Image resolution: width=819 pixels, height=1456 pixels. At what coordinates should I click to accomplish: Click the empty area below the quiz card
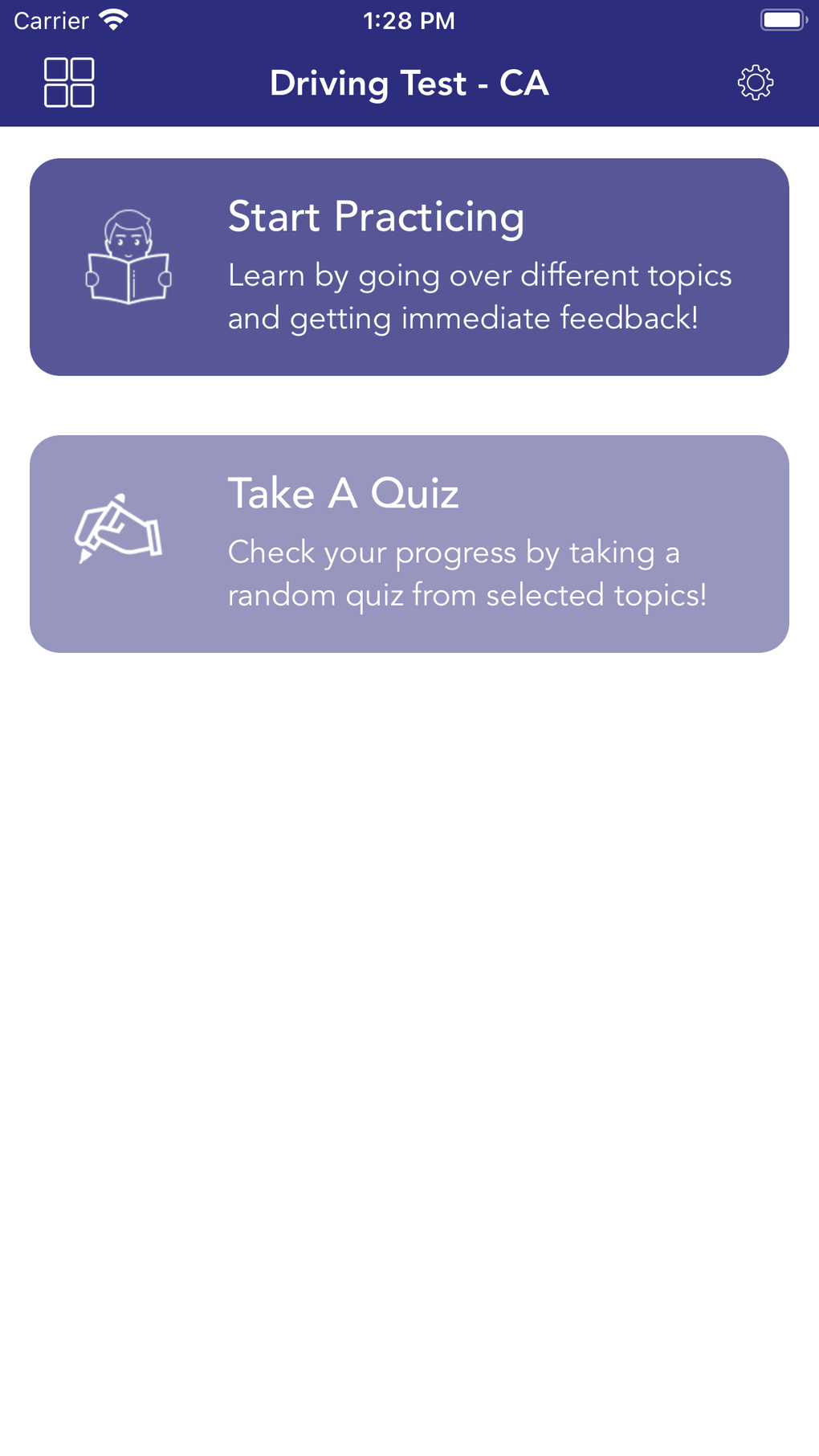pyautogui.click(x=409, y=964)
